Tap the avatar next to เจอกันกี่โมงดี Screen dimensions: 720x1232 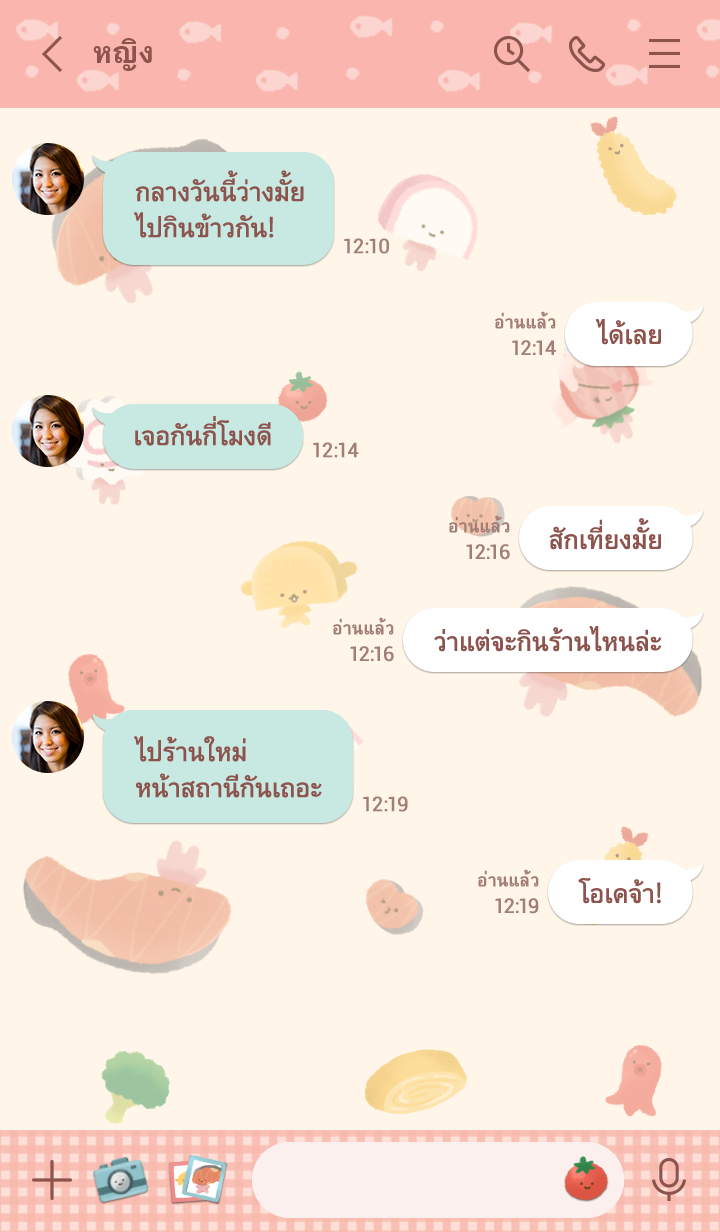click(48, 431)
